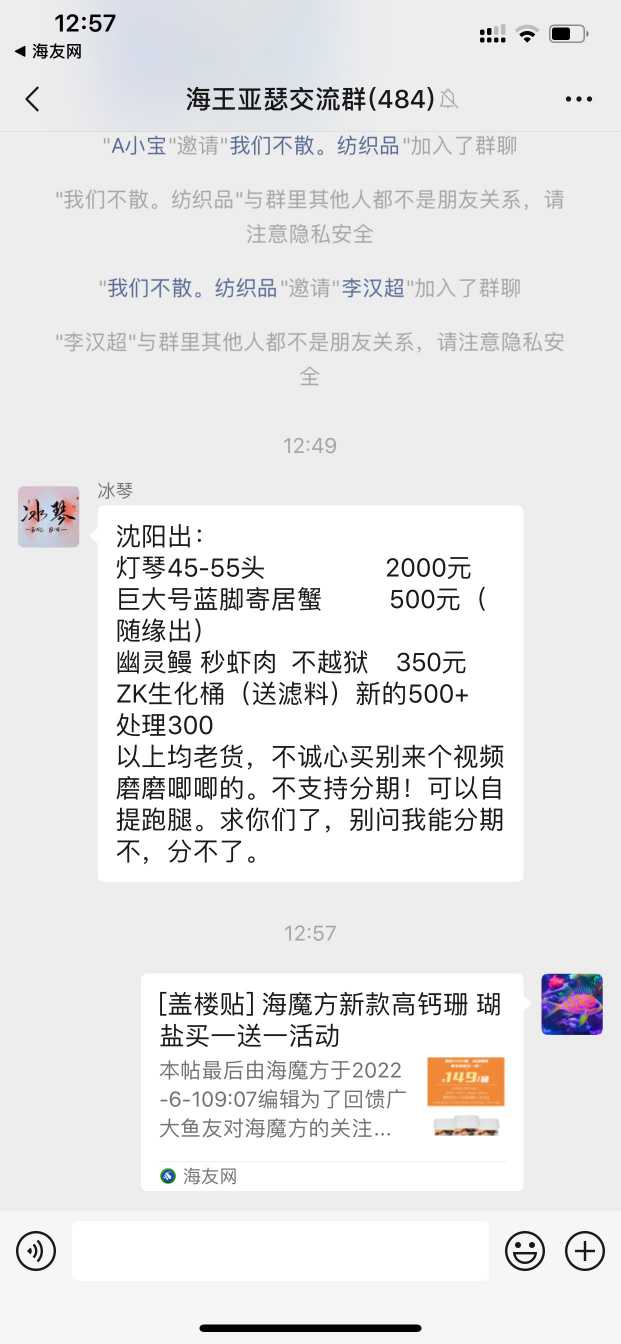Viewport: 621px width, 1344px height.
Task: Tap the message text field
Action: tap(280, 1251)
